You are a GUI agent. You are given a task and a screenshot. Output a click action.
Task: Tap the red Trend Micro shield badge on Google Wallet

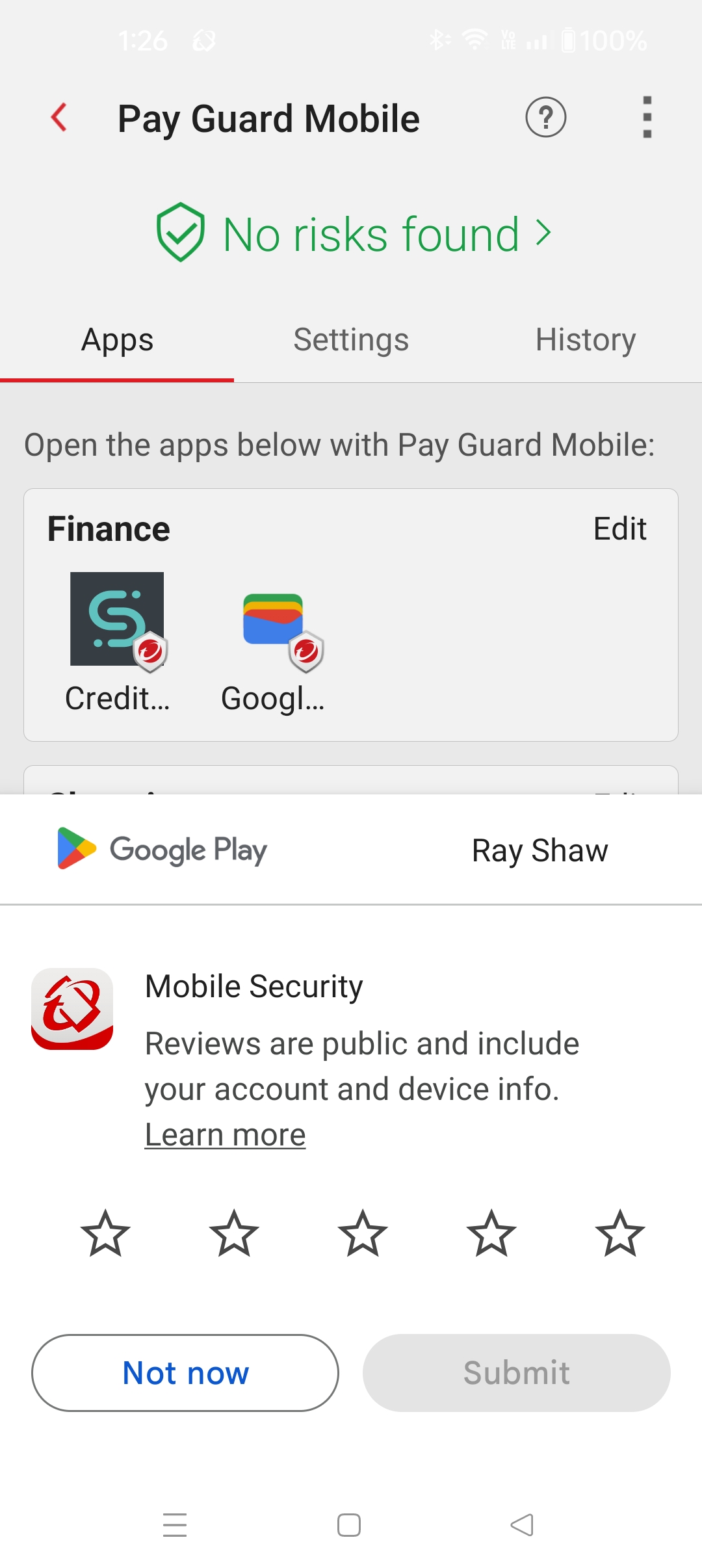[305, 653]
